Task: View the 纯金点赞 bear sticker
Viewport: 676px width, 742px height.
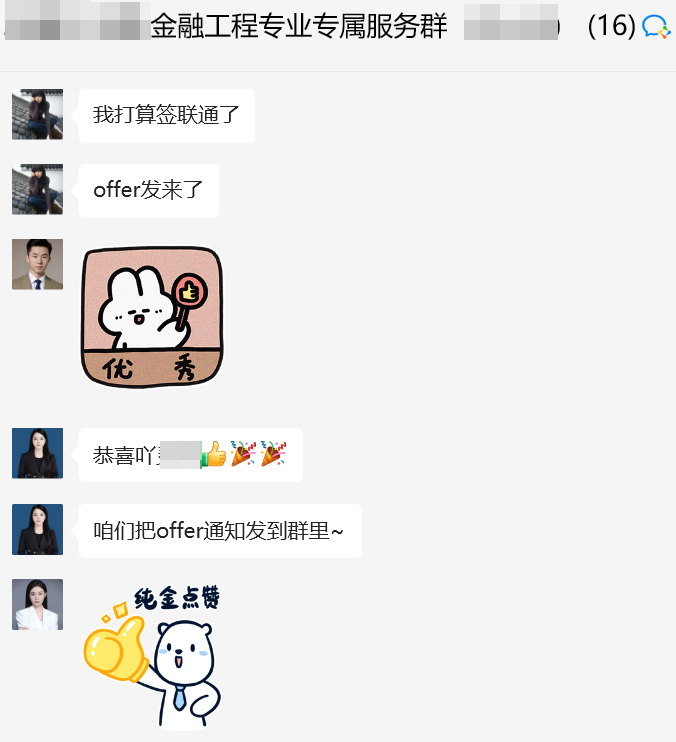Action: coord(152,656)
